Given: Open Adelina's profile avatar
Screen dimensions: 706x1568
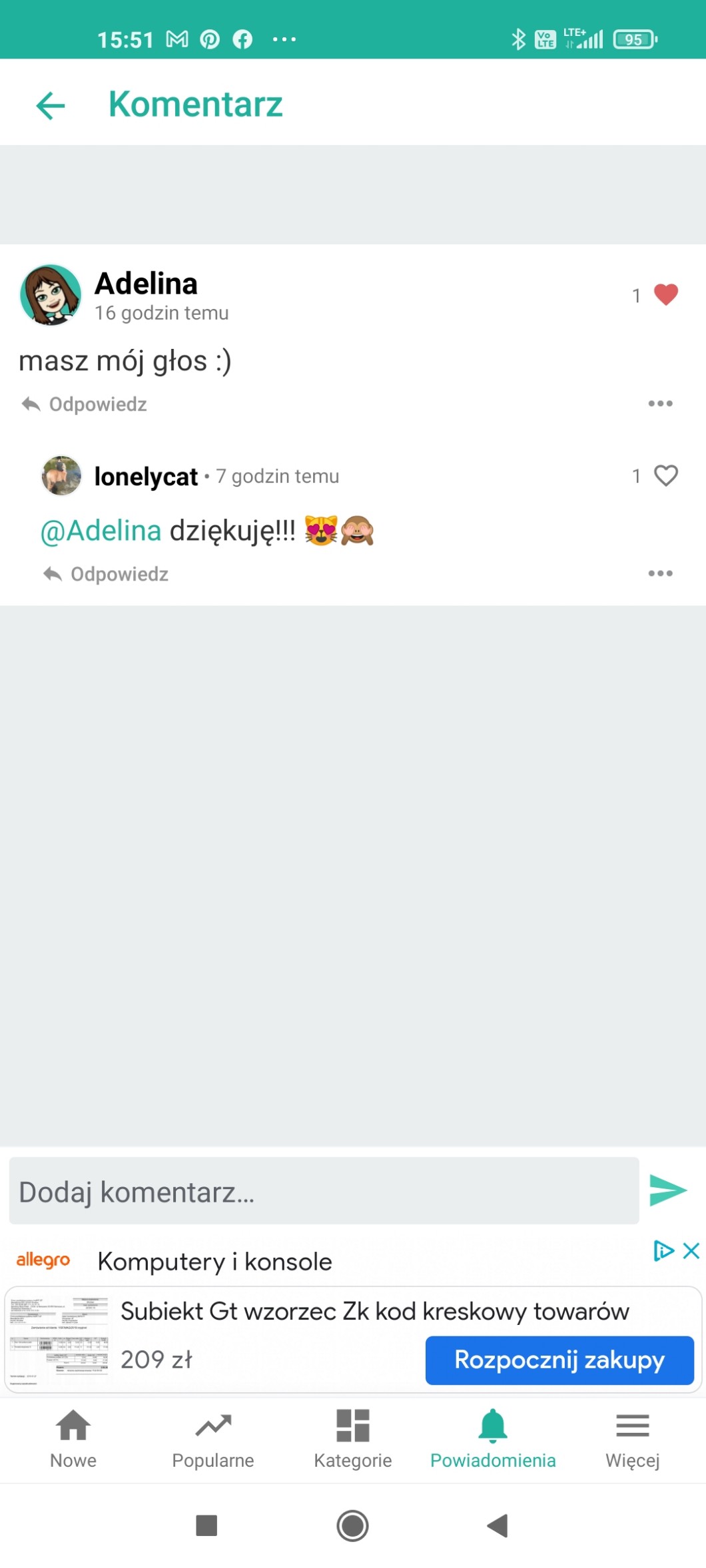Looking at the screenshot, I should (x=51, y=295).
